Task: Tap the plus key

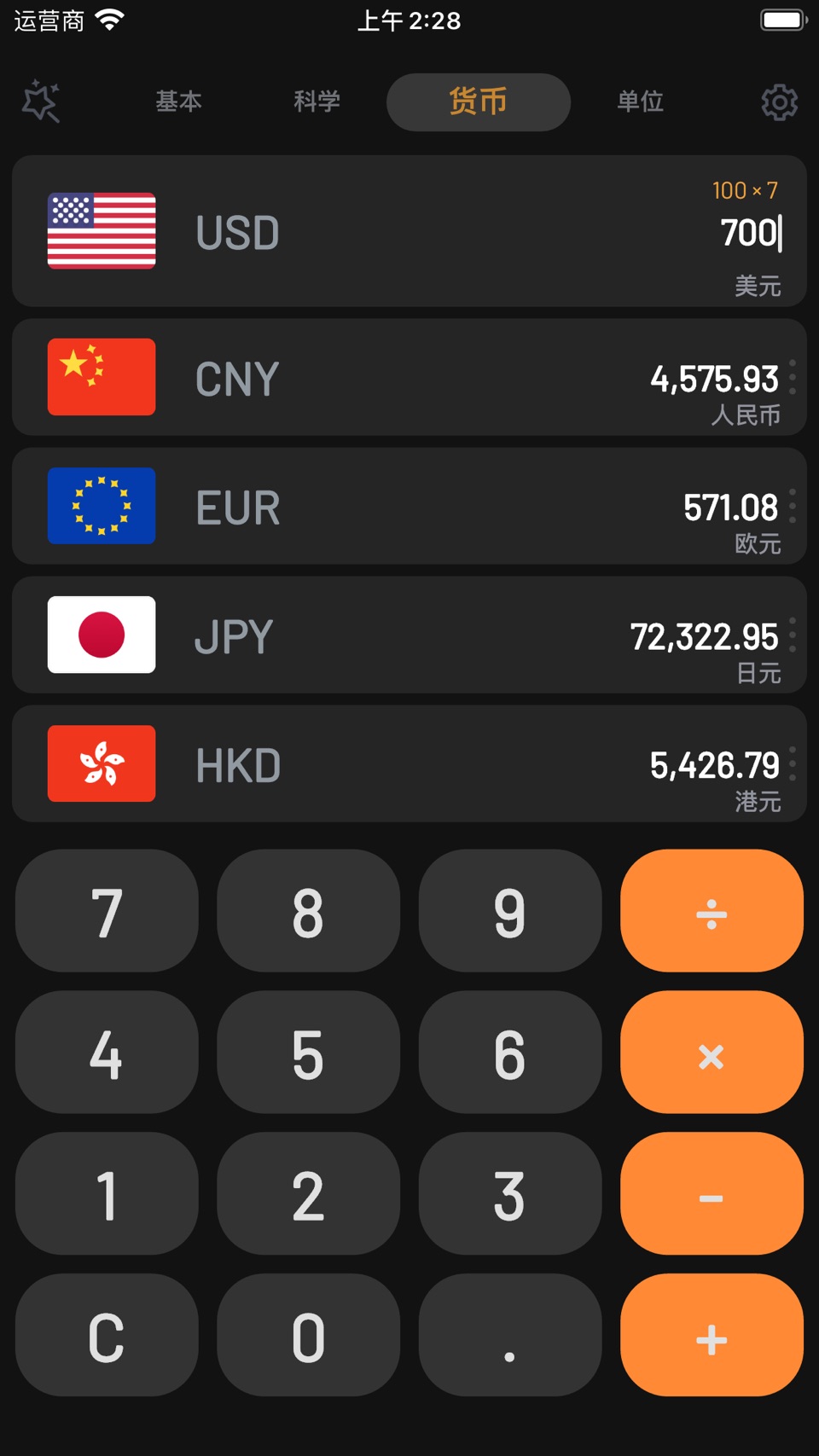Action: click(x=712, y=1336)
